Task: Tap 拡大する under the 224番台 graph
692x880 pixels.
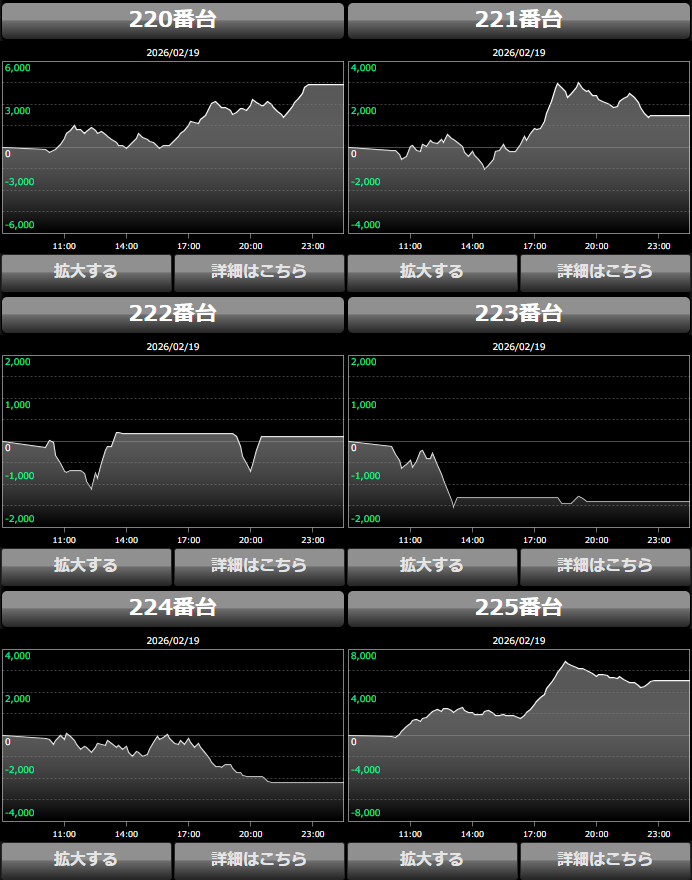Action: click(86, 860)
